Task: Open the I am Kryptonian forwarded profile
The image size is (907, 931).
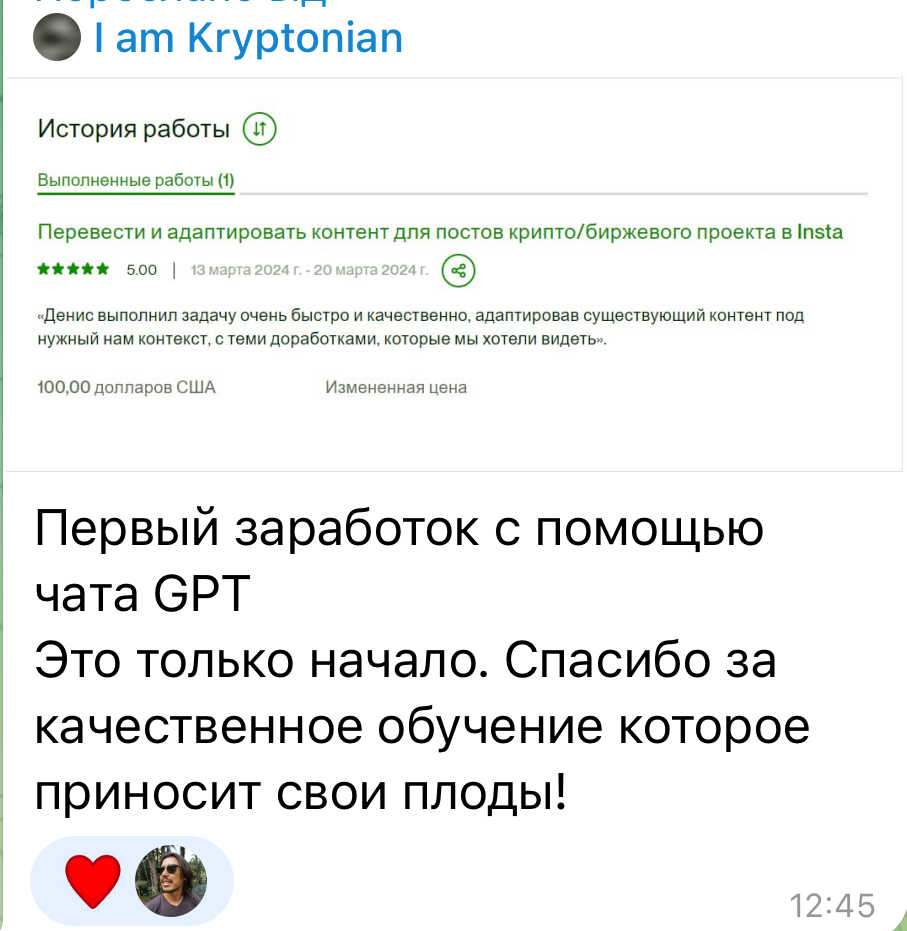Action: [247, 38]
